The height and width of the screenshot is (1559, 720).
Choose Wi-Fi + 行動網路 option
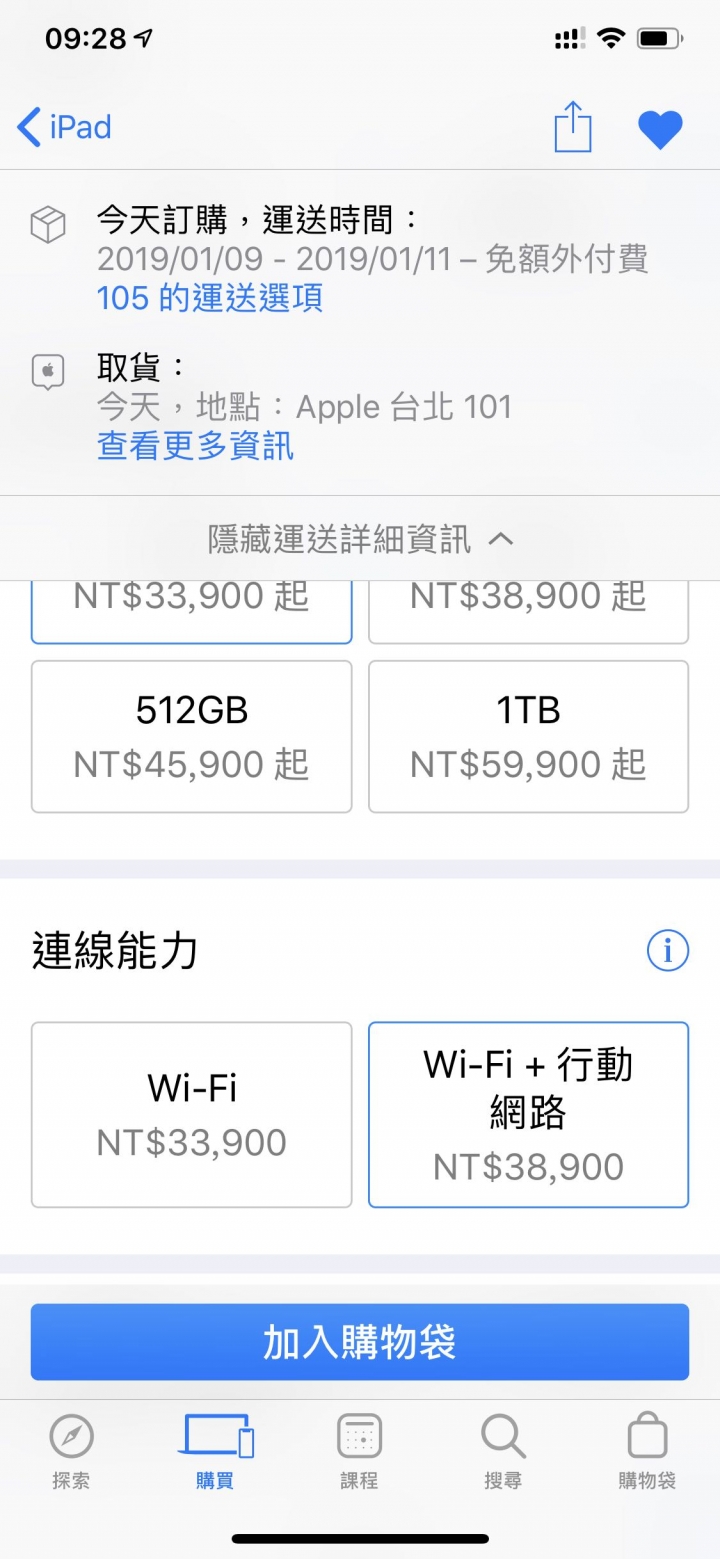(x=528, y=1115)
